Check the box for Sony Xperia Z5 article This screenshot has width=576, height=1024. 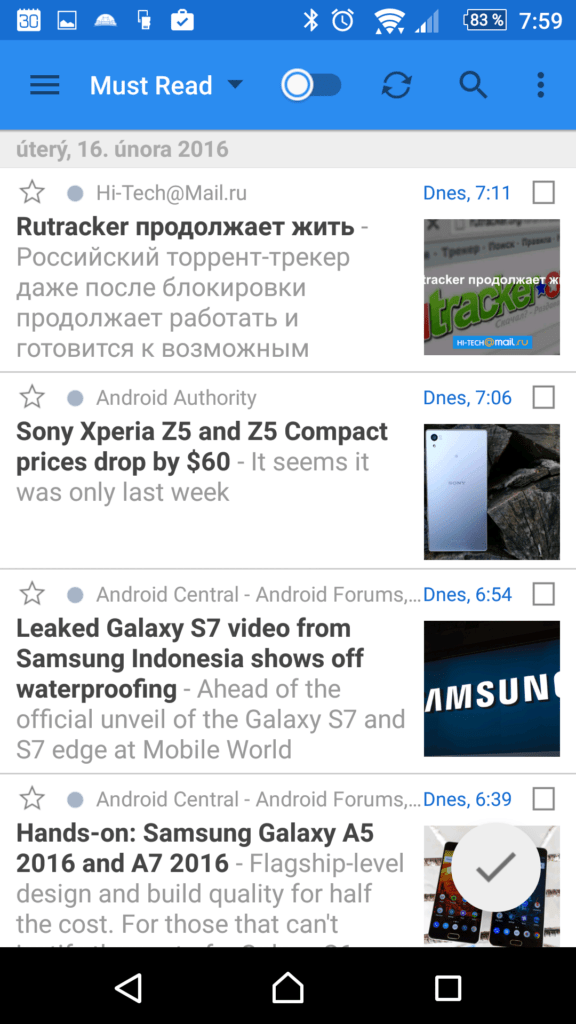[544, 397]
